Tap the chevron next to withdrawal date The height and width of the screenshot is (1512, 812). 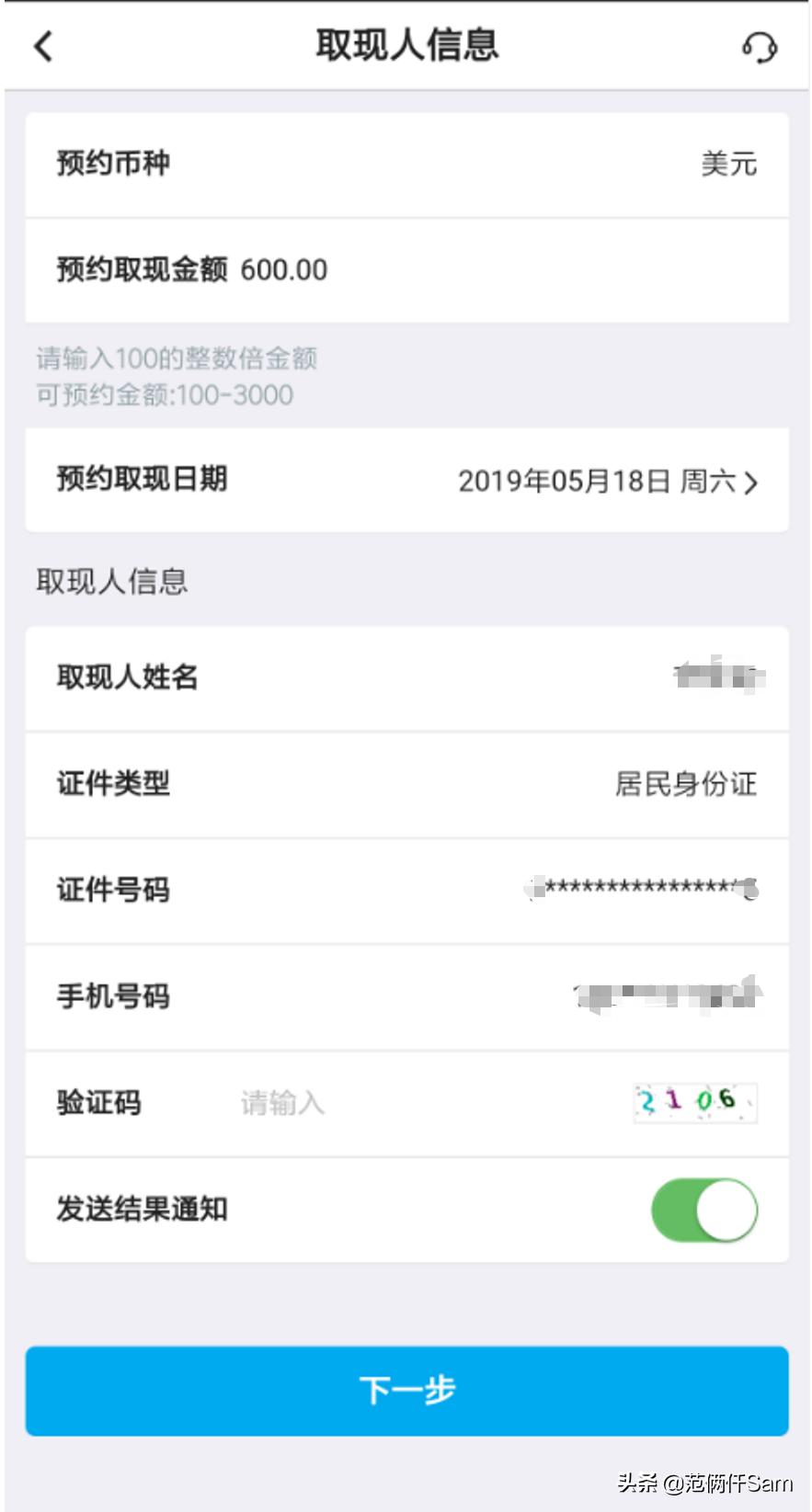click(754, 482)
